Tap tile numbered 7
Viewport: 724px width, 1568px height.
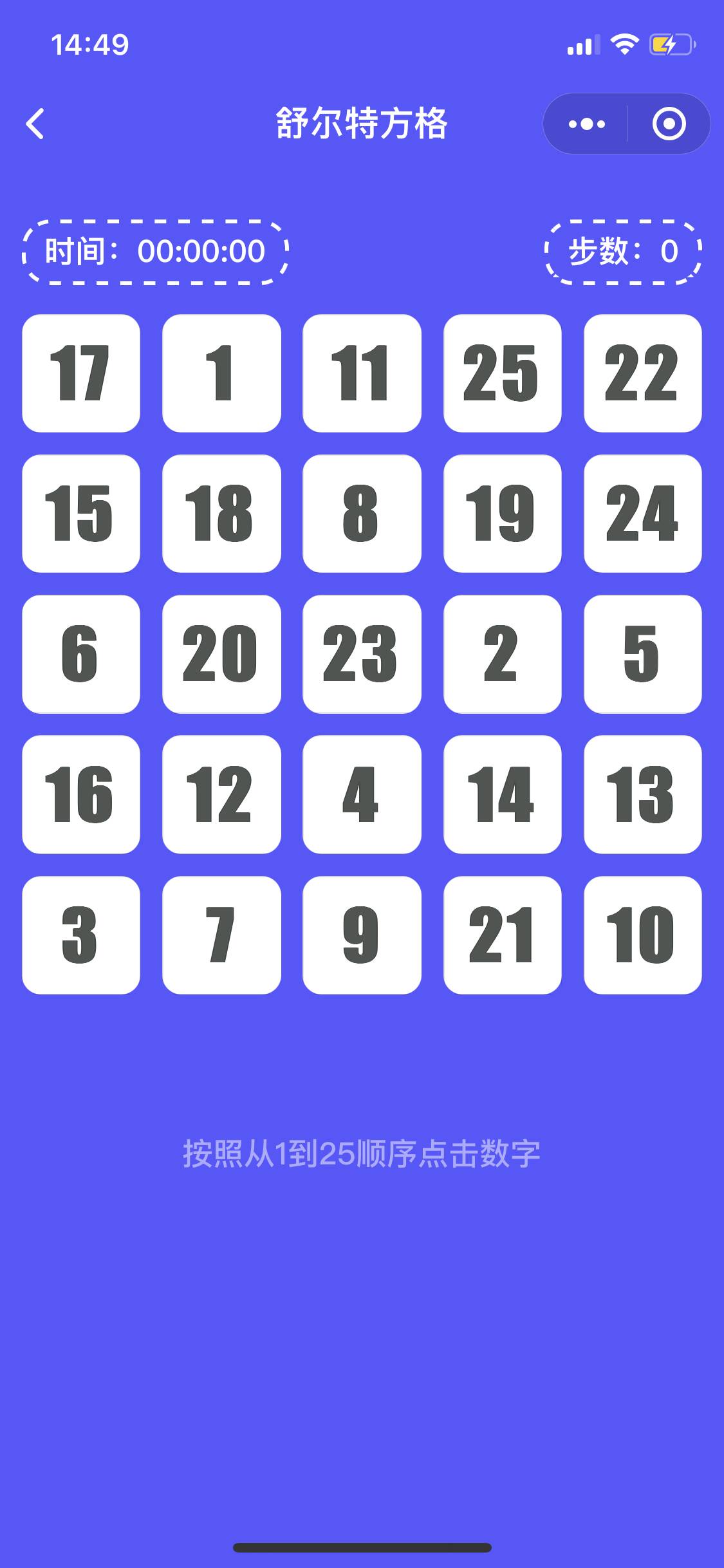coord(221,935)
